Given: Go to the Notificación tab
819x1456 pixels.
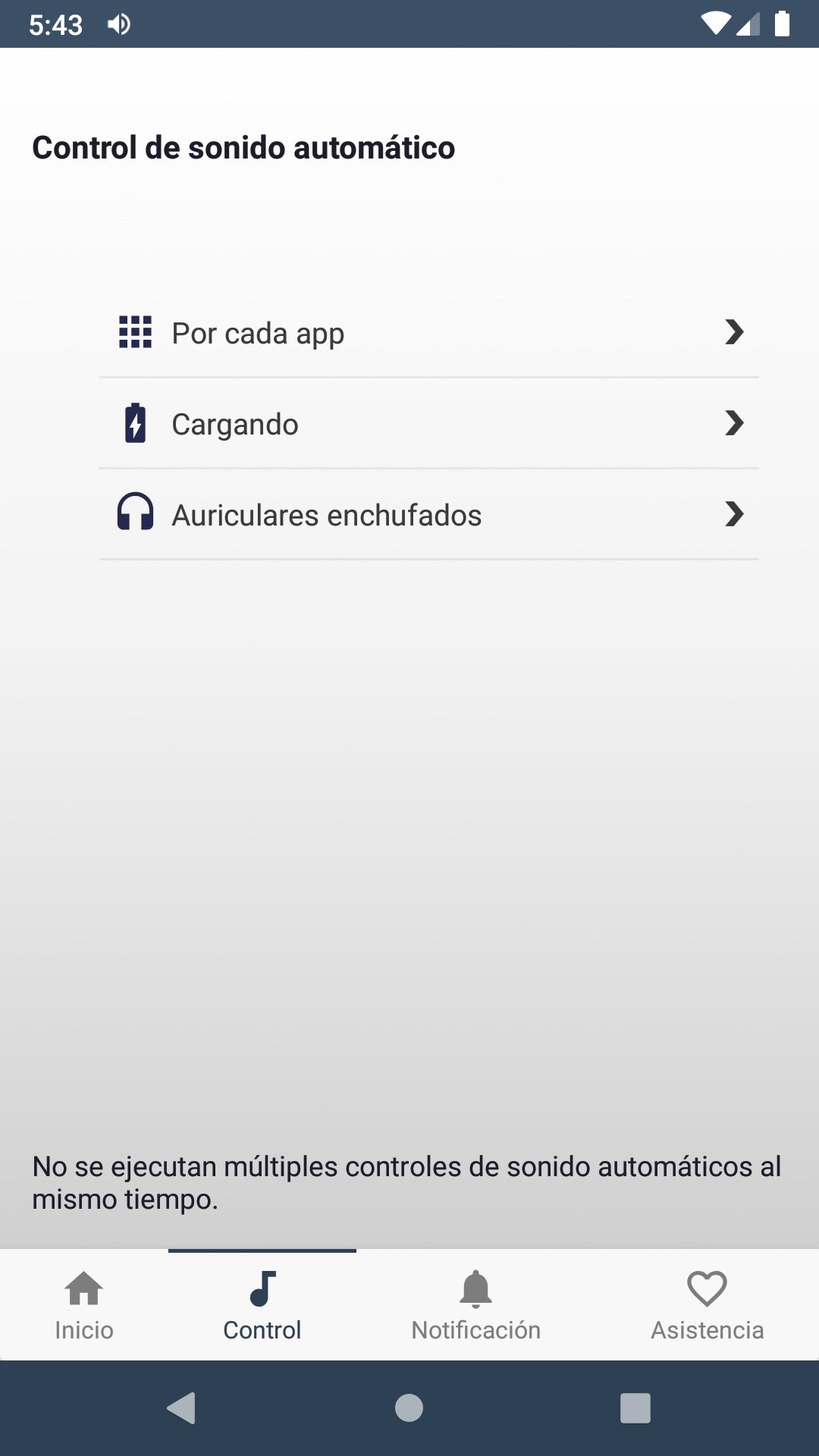Looking at the screenshot, I should (475, 1306).
